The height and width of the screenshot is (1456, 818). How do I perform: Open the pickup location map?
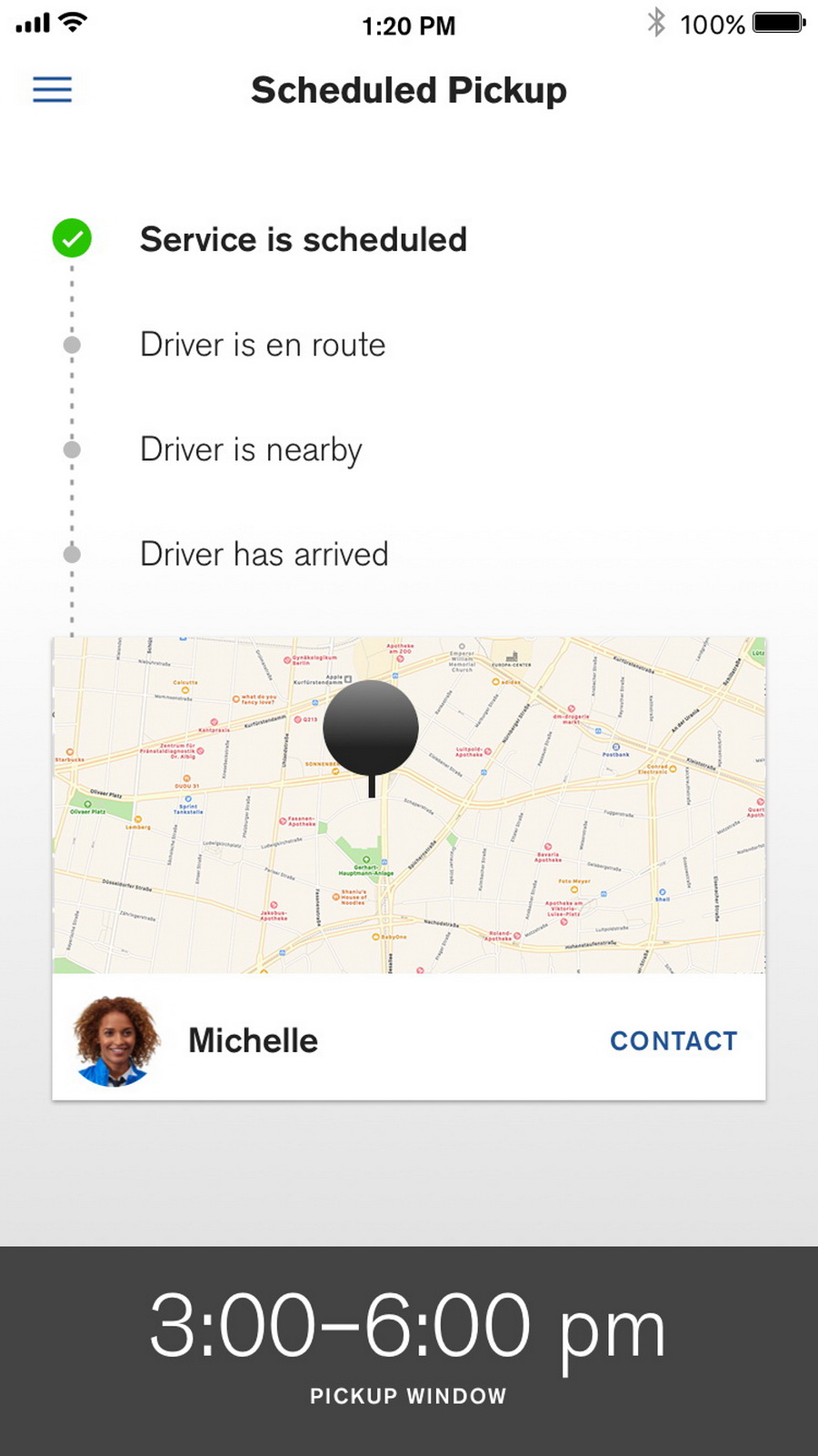coord(409,805)
